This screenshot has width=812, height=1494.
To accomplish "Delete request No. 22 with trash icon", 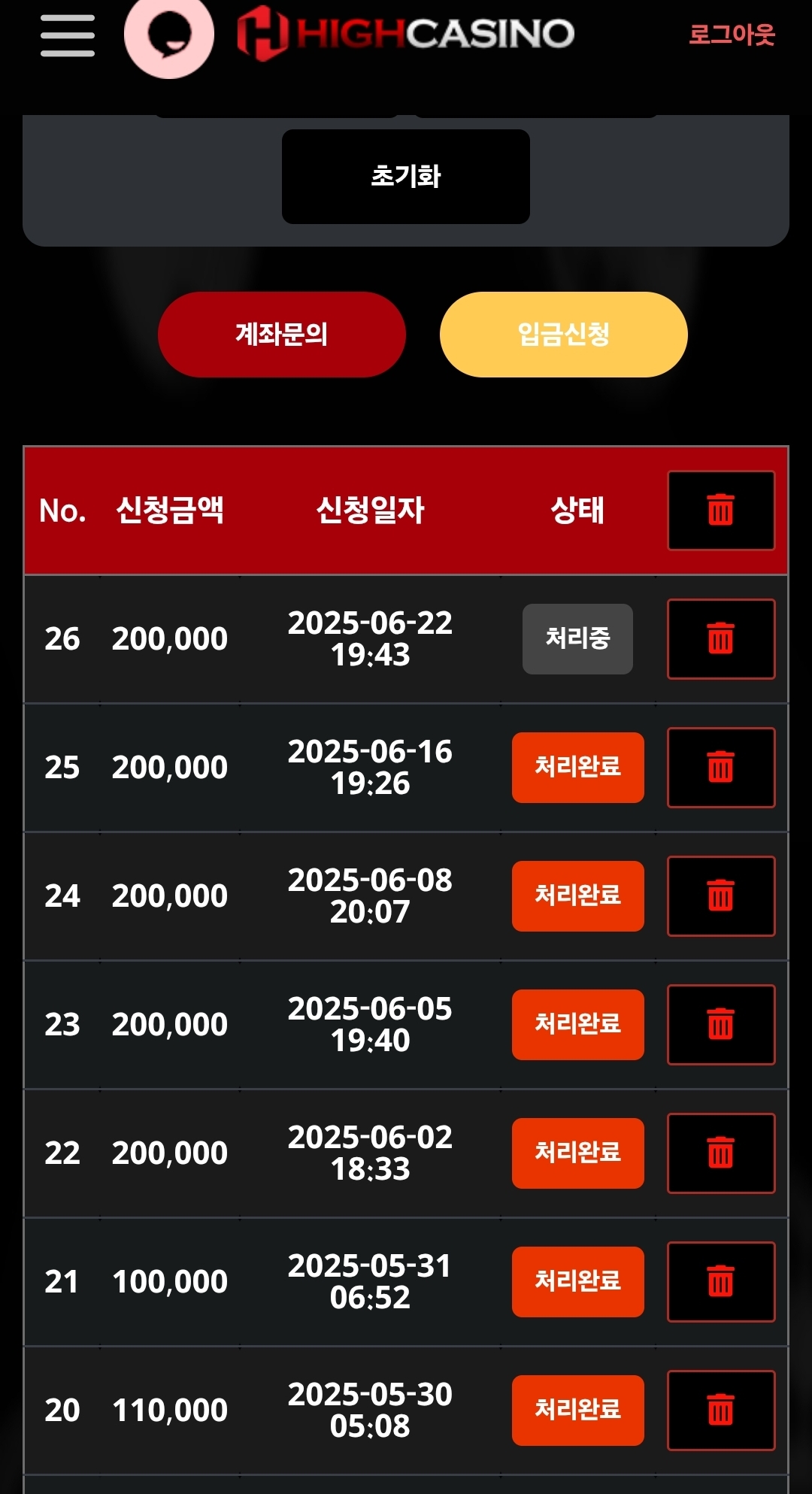I will tap(721, 1153).
